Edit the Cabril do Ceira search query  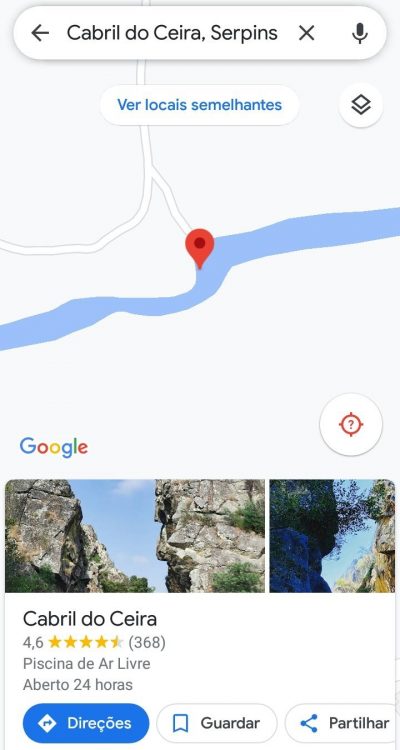[172, 33]
